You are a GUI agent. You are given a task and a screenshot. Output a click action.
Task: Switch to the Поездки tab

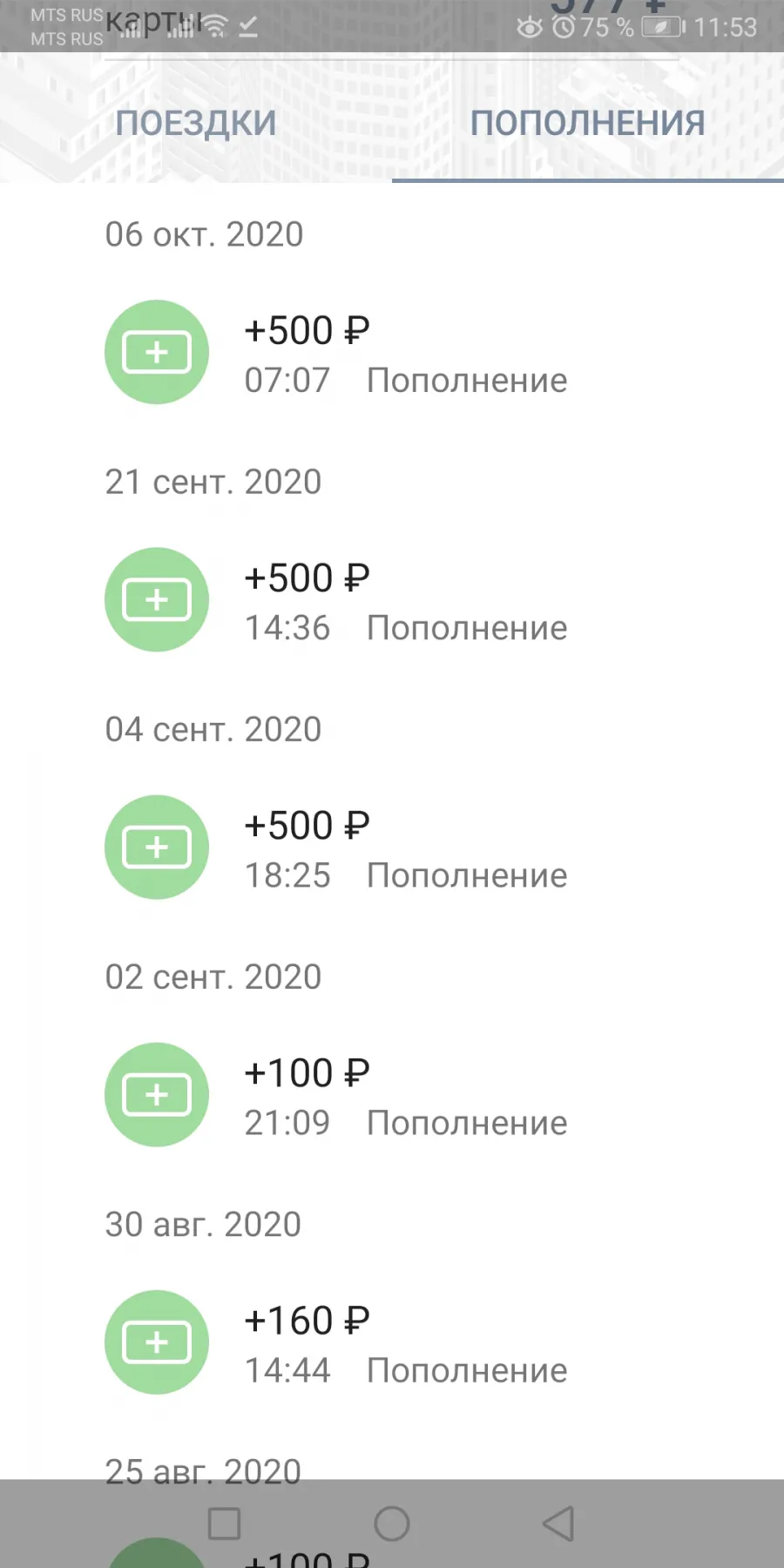[196, 123]
